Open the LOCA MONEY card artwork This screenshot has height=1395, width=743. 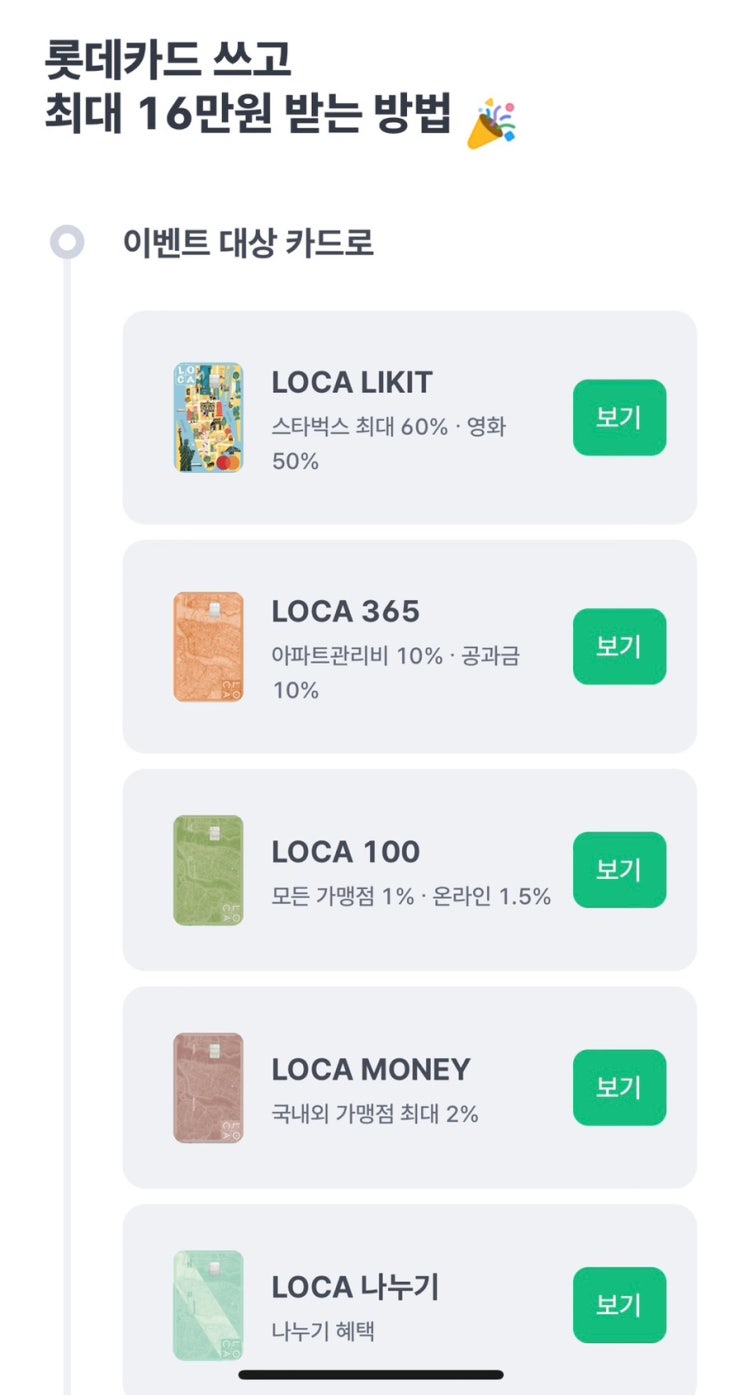(x=209, y=1087)
